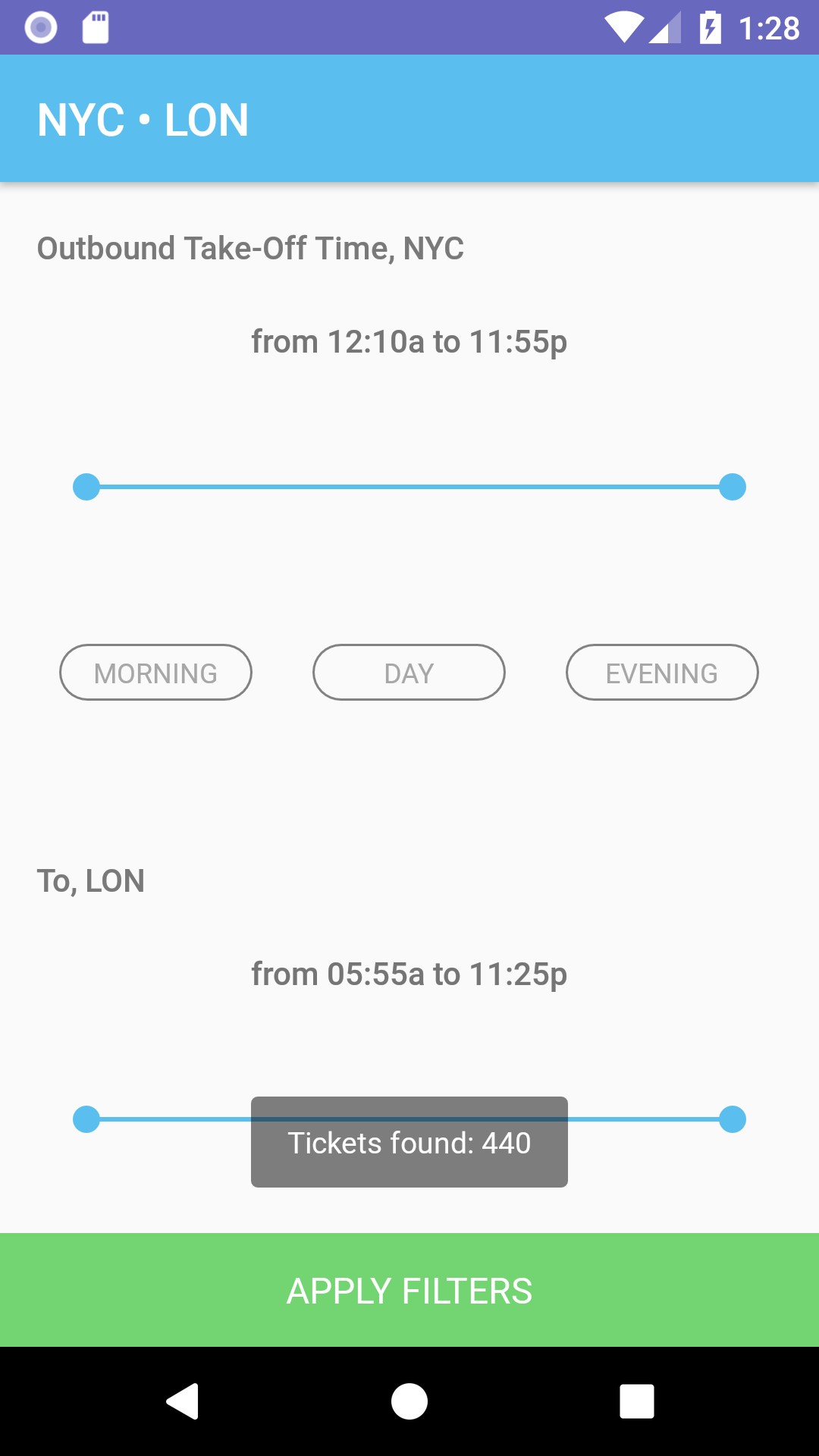The image size is (819, 1456).
Task: Tap the outbound take-off slider's right handle
Action: point(733,487)
